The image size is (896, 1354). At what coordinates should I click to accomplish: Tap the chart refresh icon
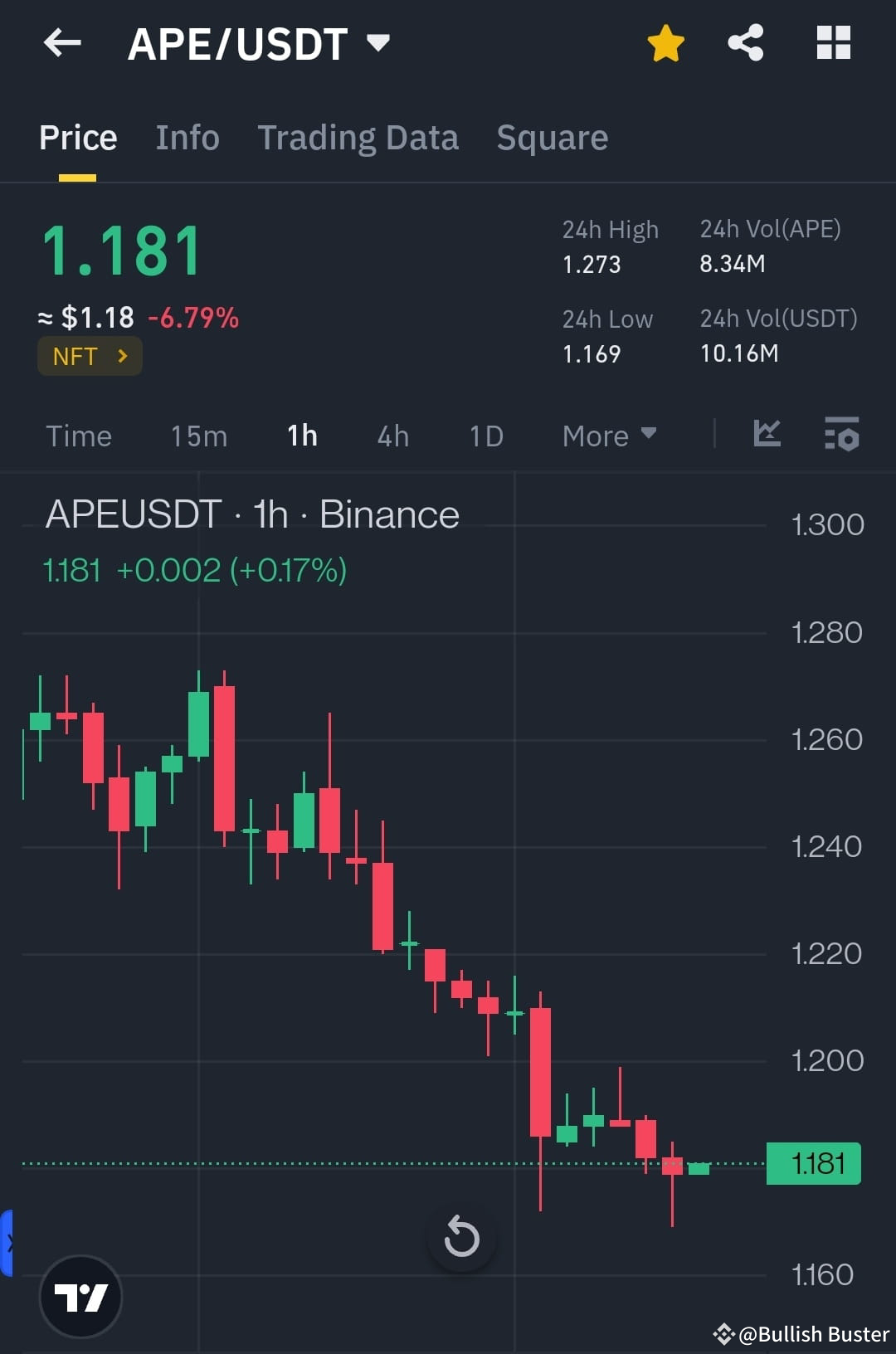[x=462, y=1237]
